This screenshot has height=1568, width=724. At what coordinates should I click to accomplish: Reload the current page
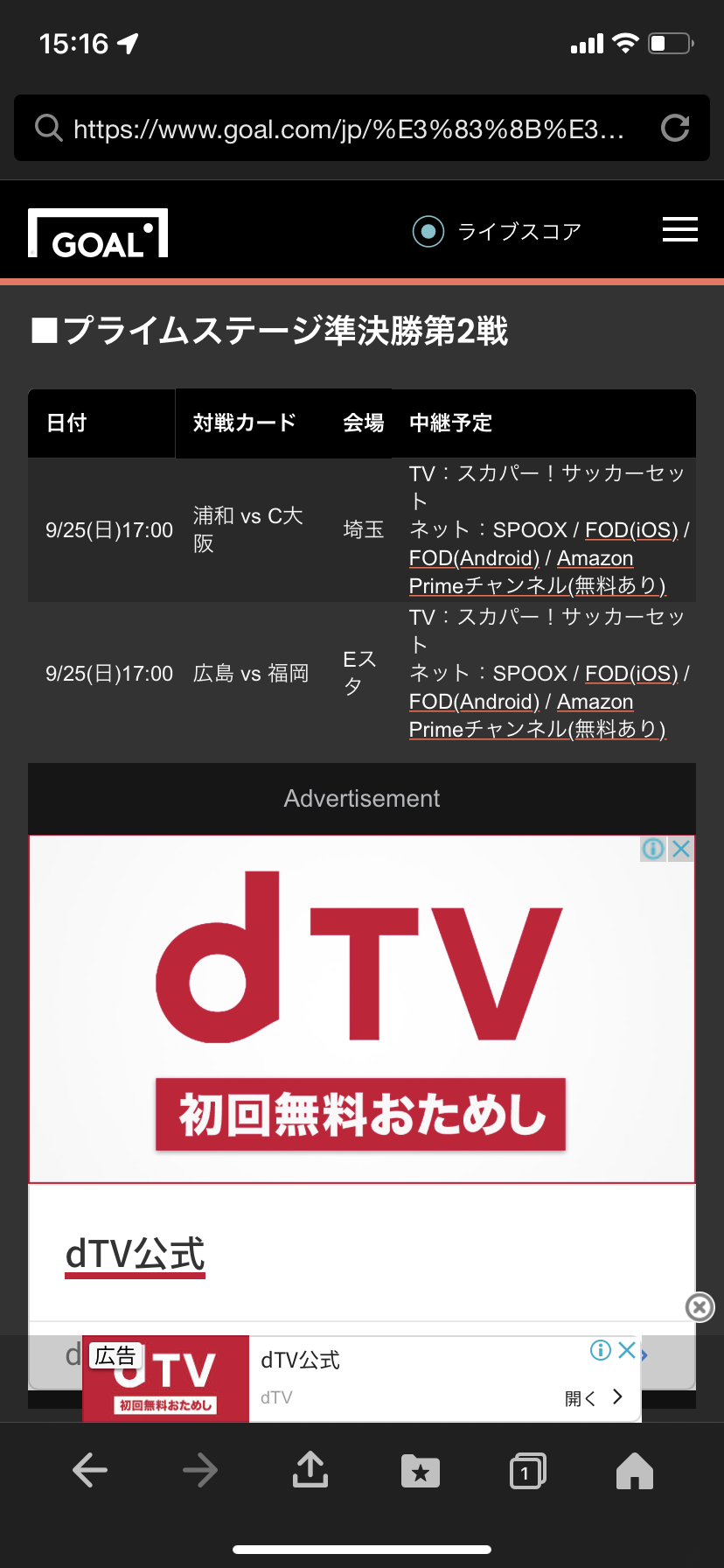click(x=675, y=129)
